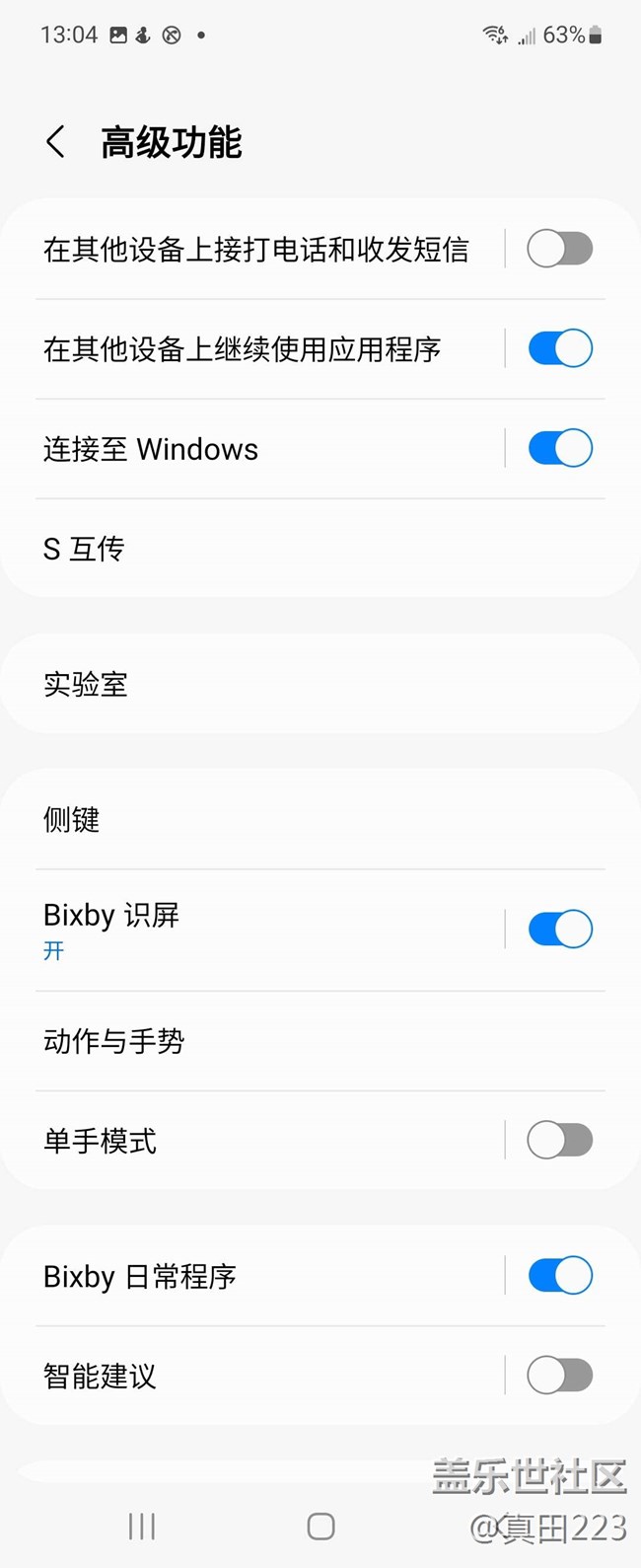
Task: Turn off Bixby 识屏 switch
Action: coord(559,929)
